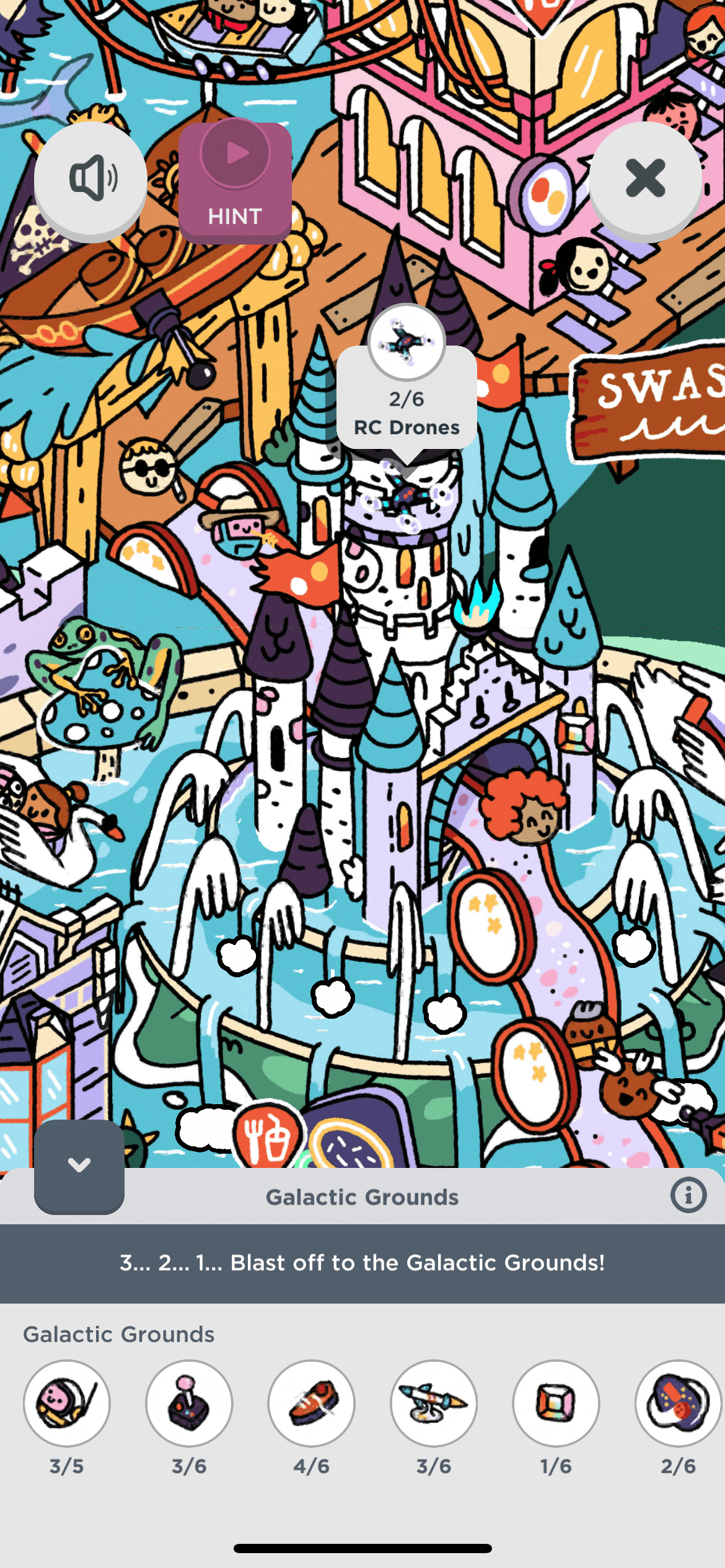Select the joystick item 3/6
The height and width of the screenshot is (1568, 725).
point(189,1403)
